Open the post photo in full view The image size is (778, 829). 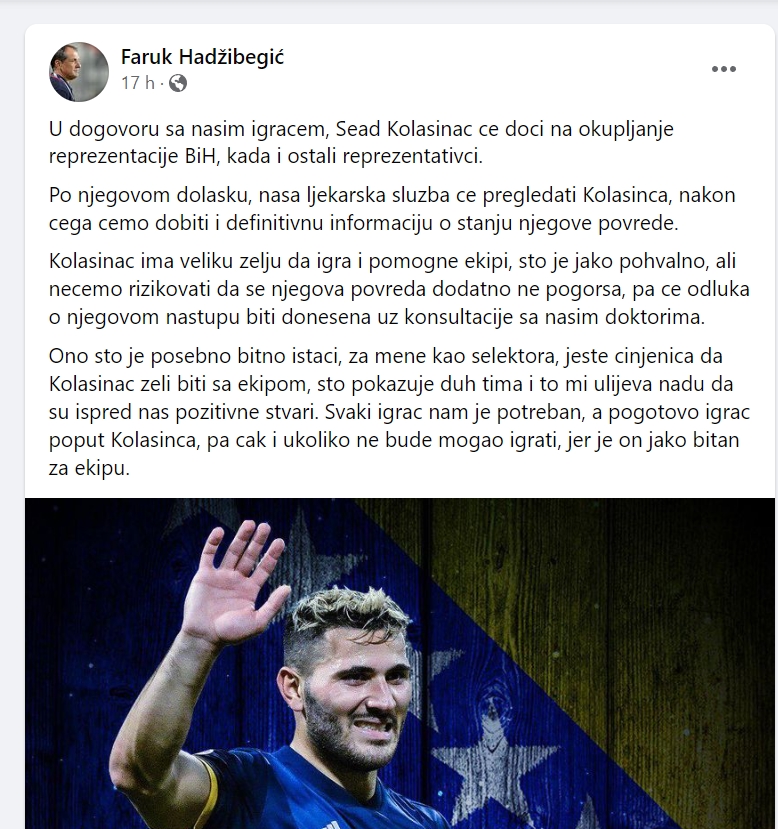(x=400, y=664)
